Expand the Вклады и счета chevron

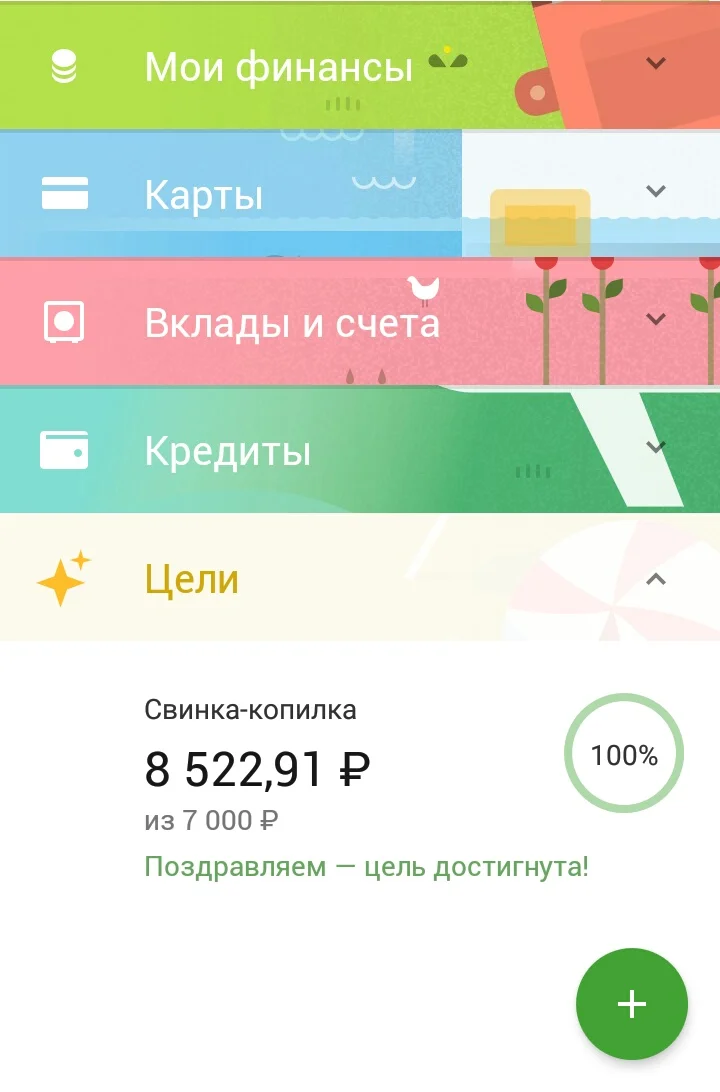(656, 320)
